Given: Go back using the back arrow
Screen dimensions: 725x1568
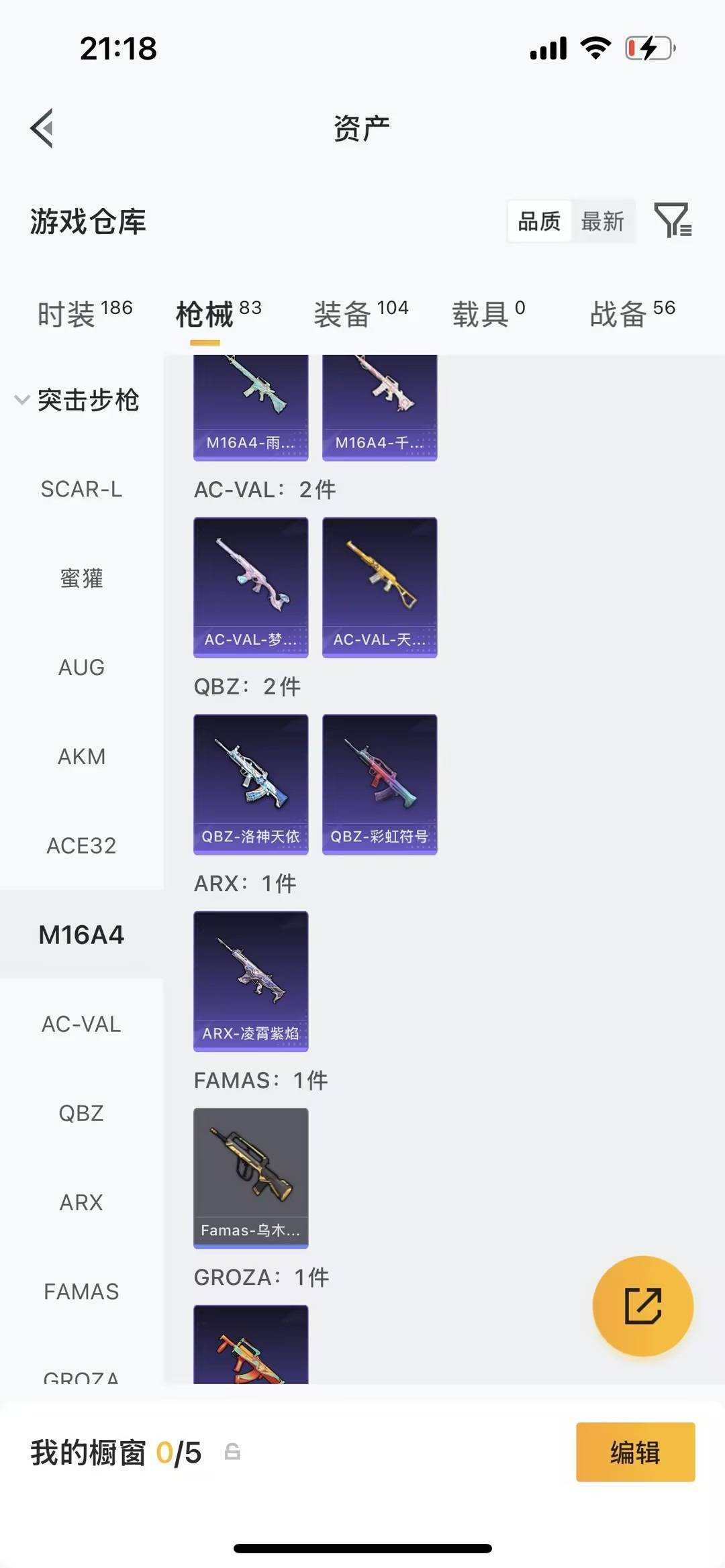Looking at the screenshot, I should (x=42, y=127).
